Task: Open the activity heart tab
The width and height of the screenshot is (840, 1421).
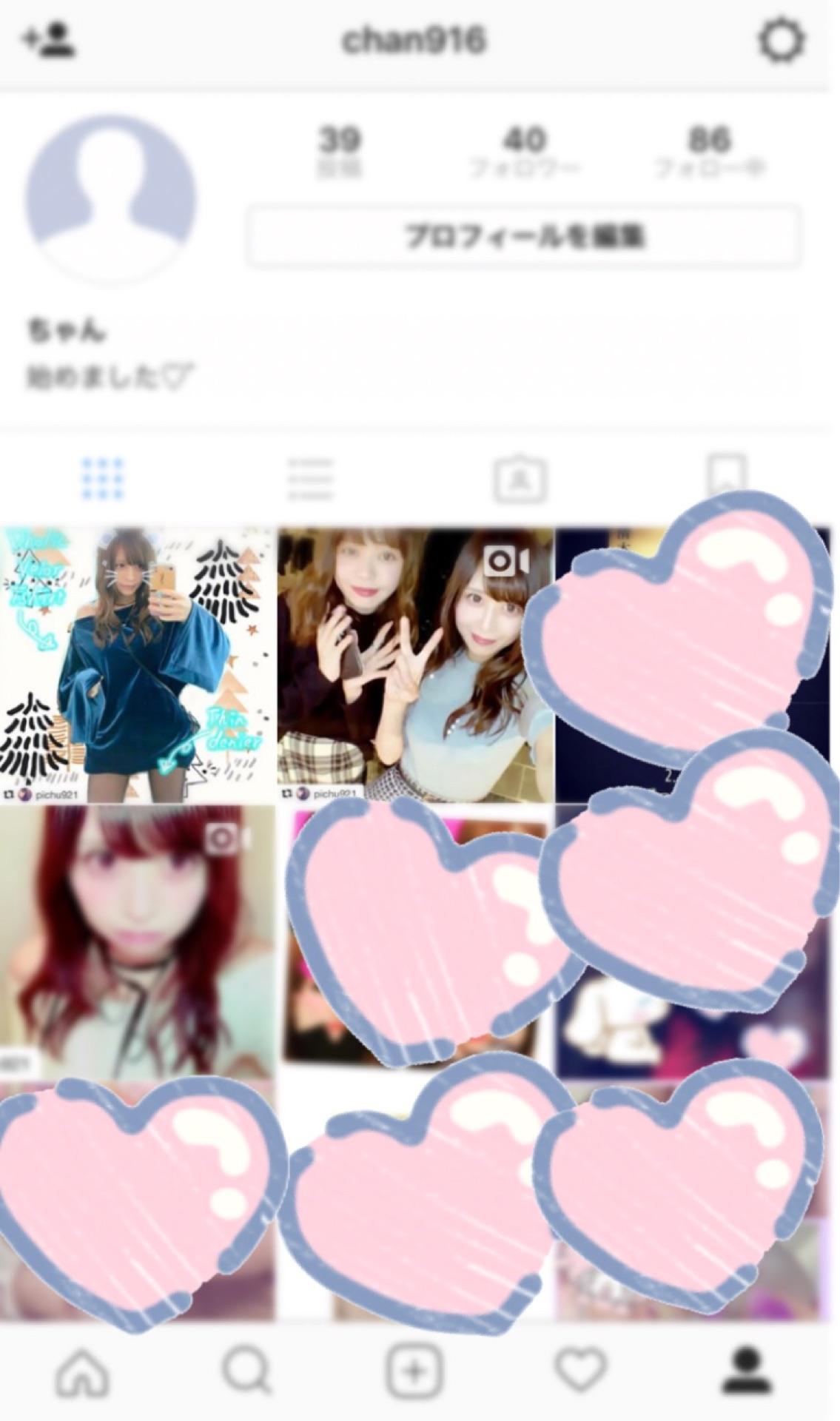Action: tap(581, 1370)
